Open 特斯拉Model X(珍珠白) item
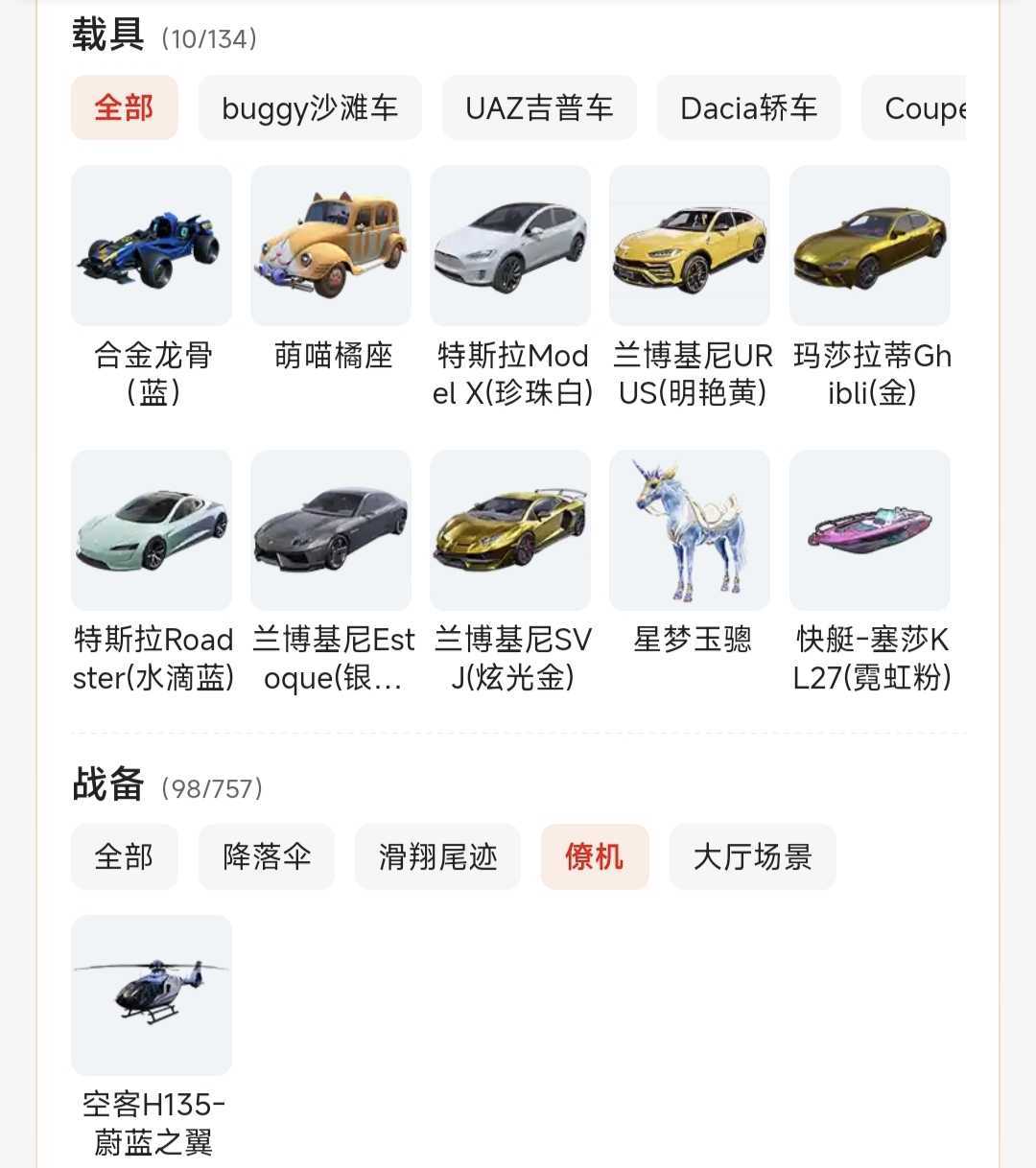Image resolution: width=1036 pixels, height=1168 pixels. pos(510,246)
